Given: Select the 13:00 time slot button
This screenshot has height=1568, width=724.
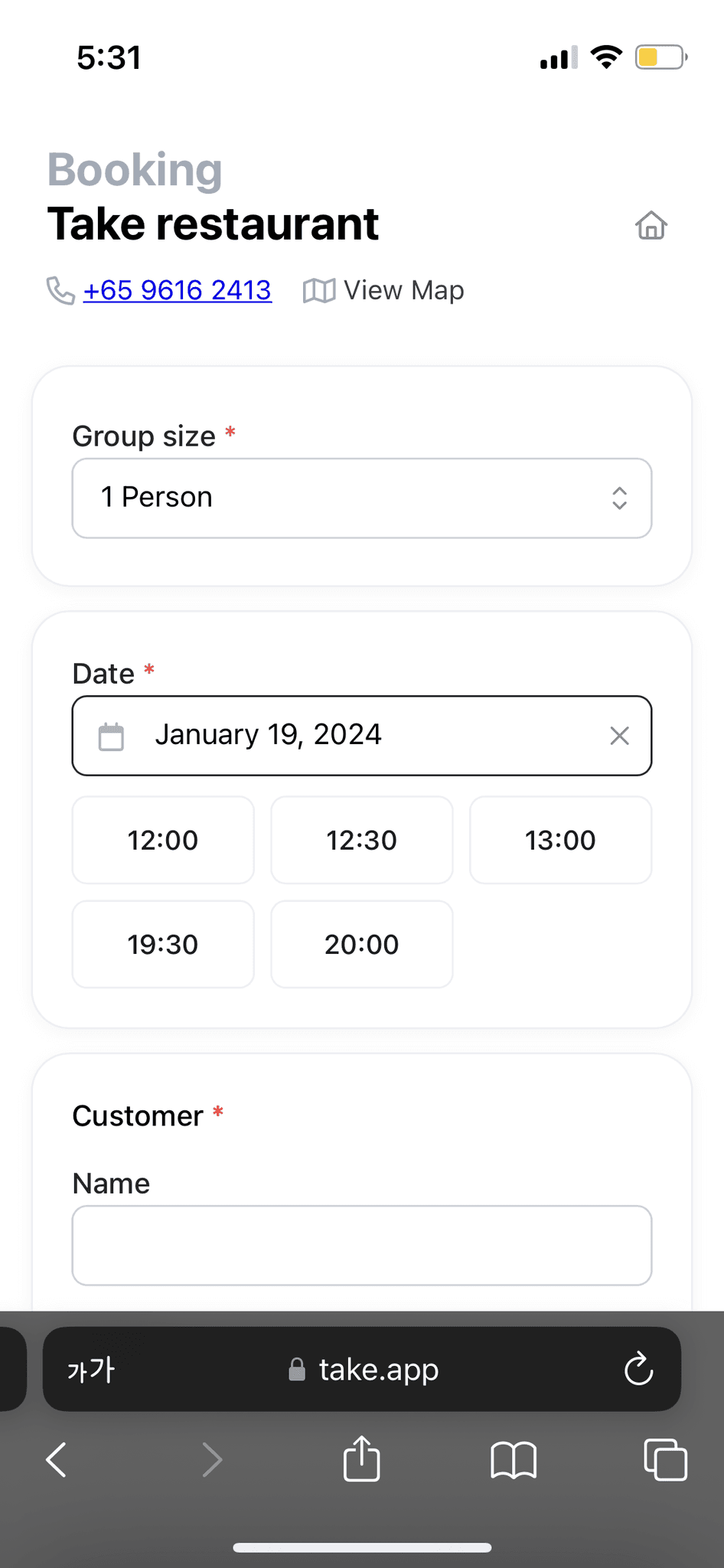Looking at the screenshot, I should [x=560, y=840].
